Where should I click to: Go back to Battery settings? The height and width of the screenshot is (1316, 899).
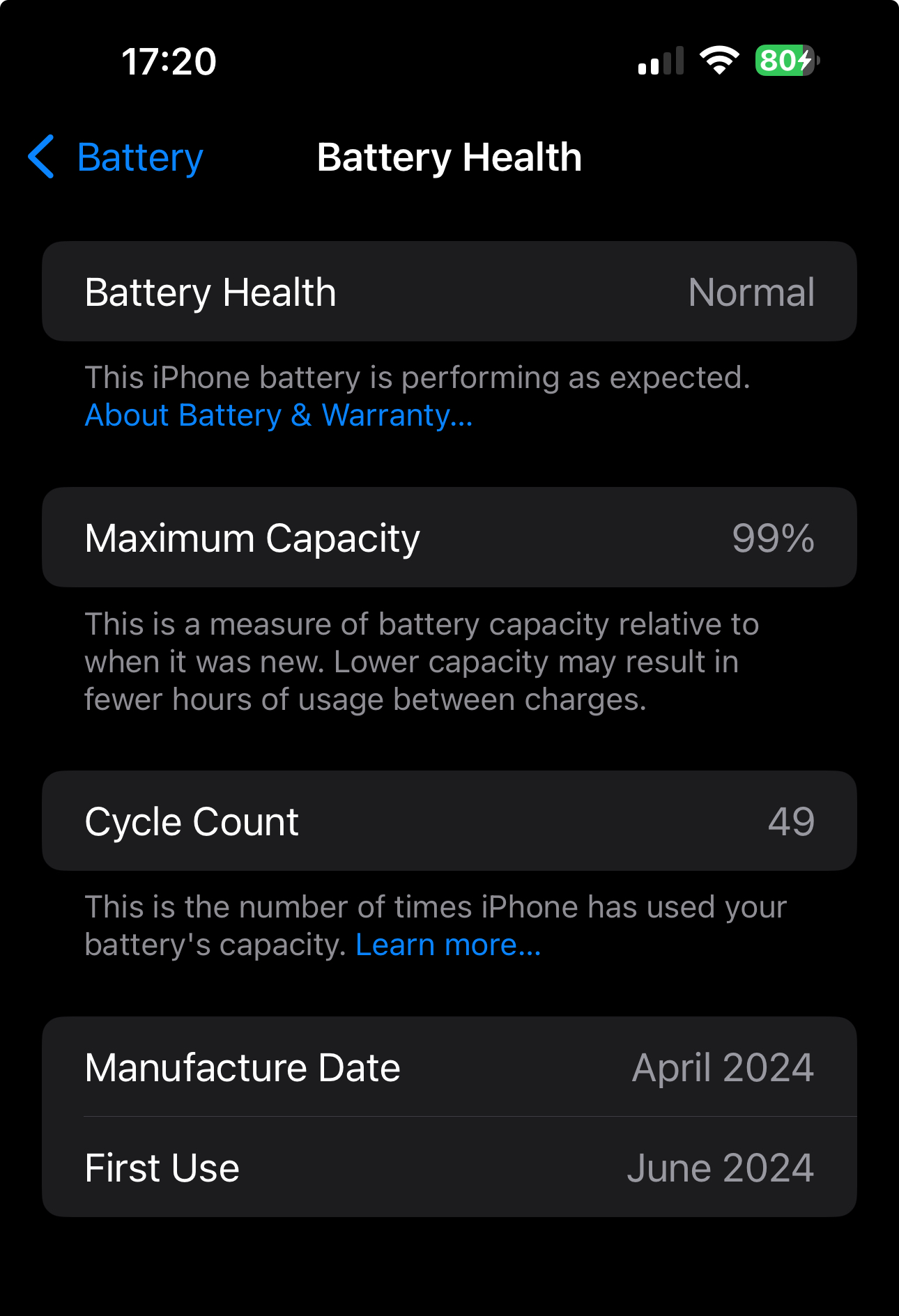click(116, 157)
